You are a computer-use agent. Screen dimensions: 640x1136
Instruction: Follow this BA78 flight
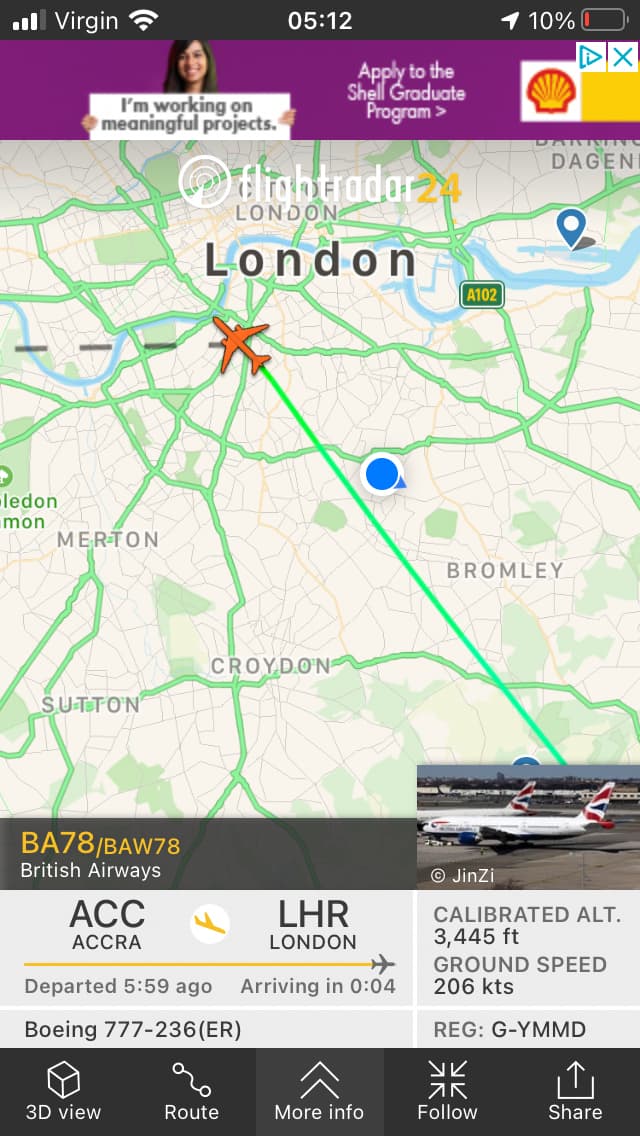click(x=447, y=1091)
